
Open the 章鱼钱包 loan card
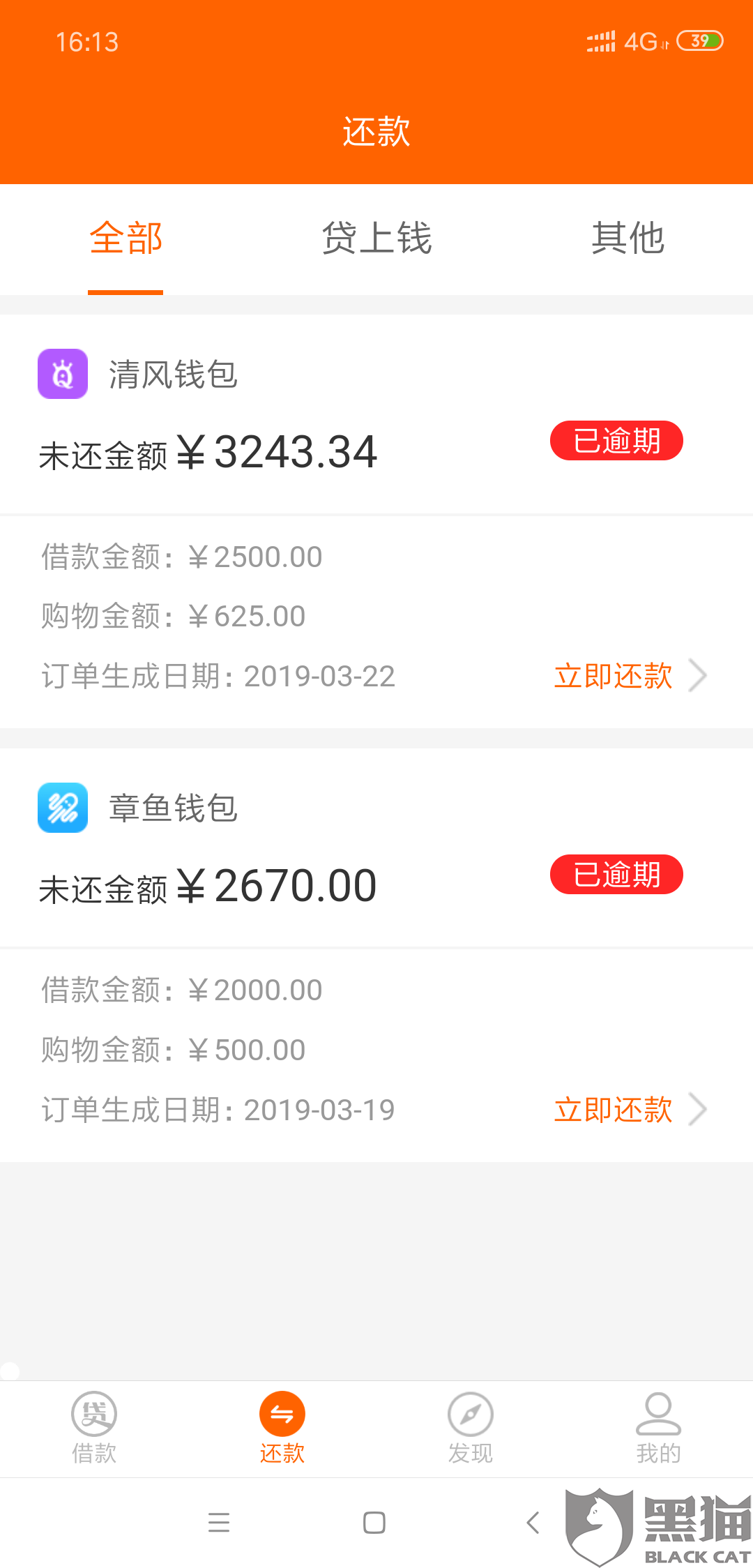point(173,808)
